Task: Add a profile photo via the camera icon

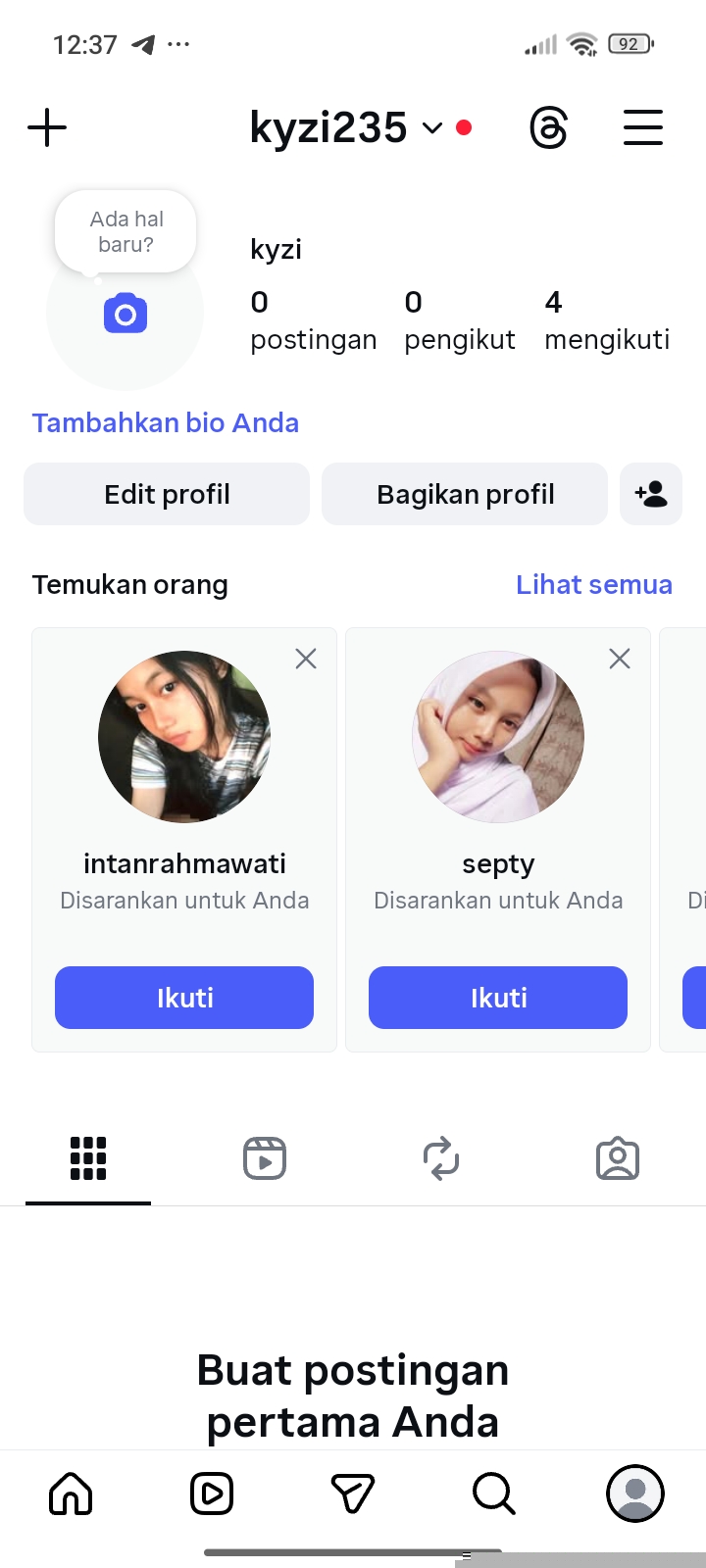Action: click(126, 315)
